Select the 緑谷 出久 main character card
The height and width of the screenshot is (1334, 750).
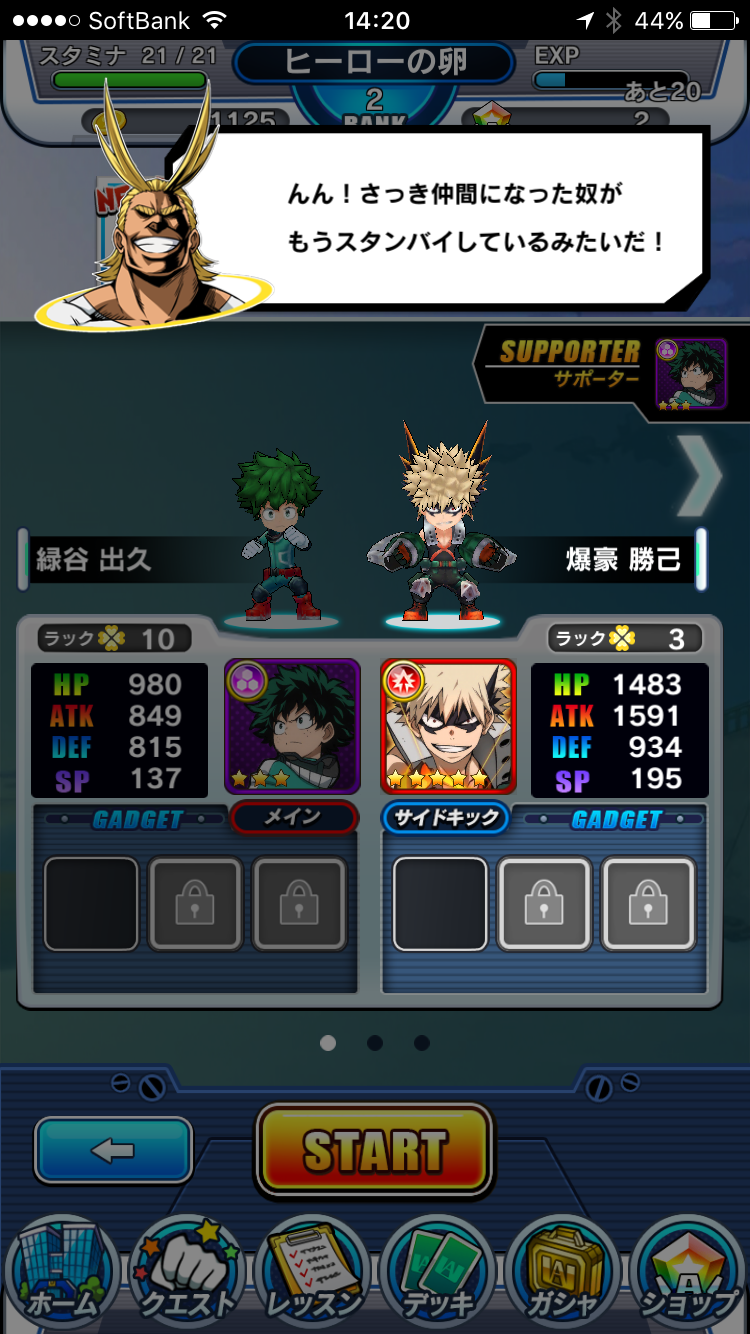(292, 727)
